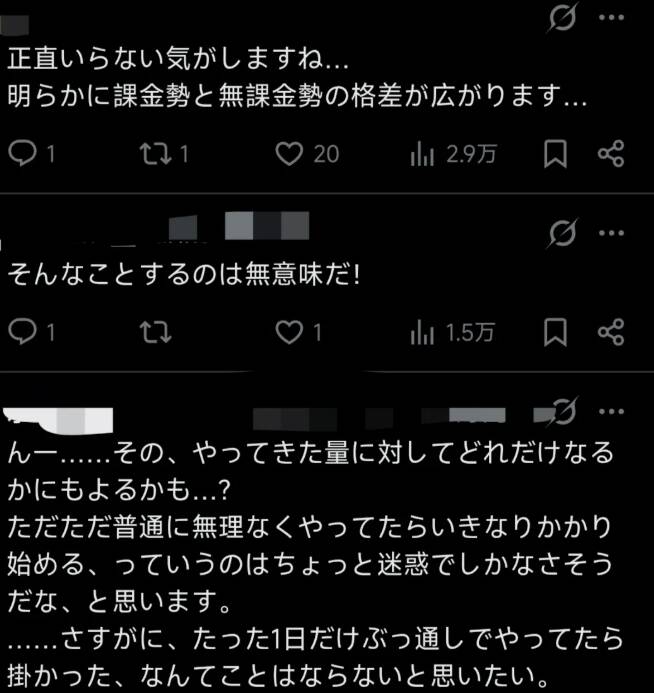Open overflow menu on 正直いらない comment
The width and height of the screenshot is (654, 693).
pos(611,17)
